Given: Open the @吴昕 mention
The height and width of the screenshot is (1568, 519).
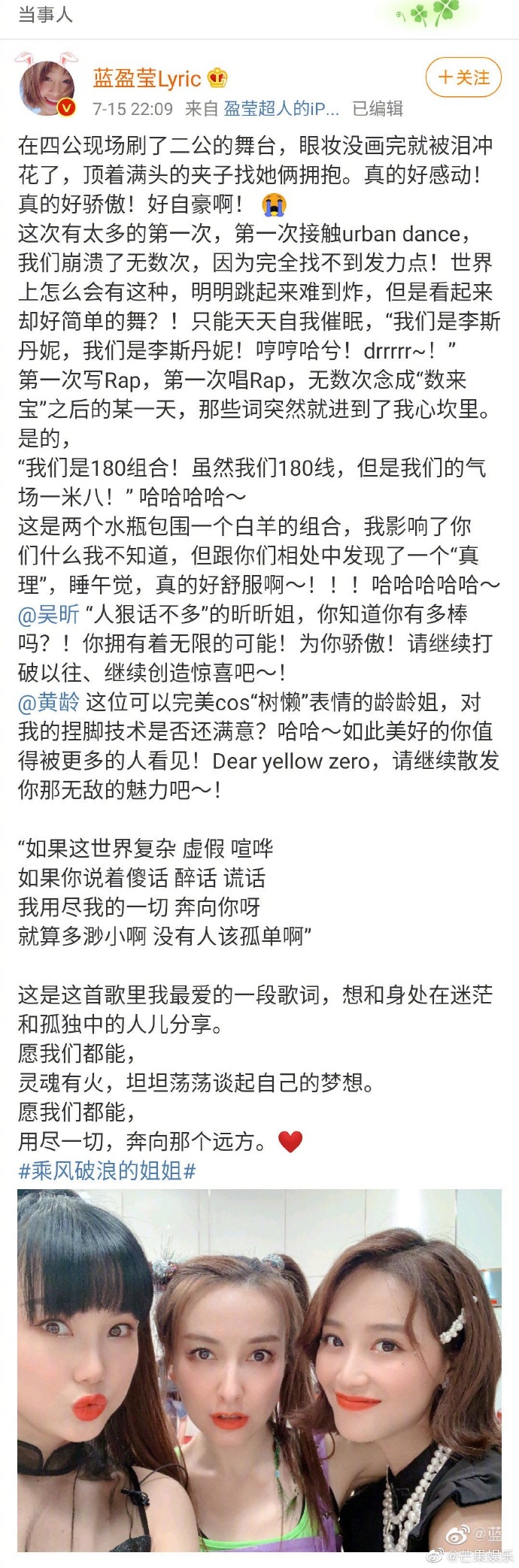Looking at the screenshot, I should [x=48, y=614].
